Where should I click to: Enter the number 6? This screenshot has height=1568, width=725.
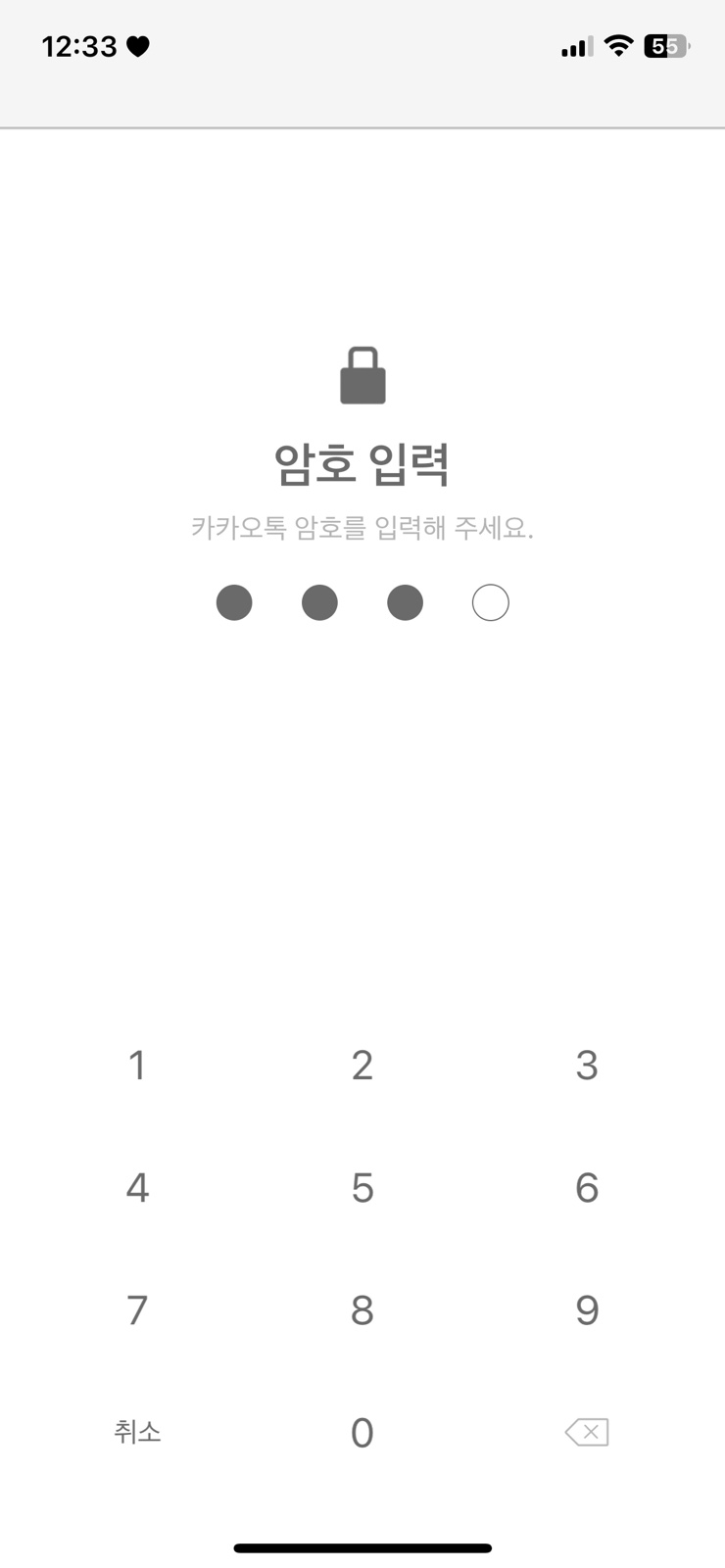(x=586, y=1188)
